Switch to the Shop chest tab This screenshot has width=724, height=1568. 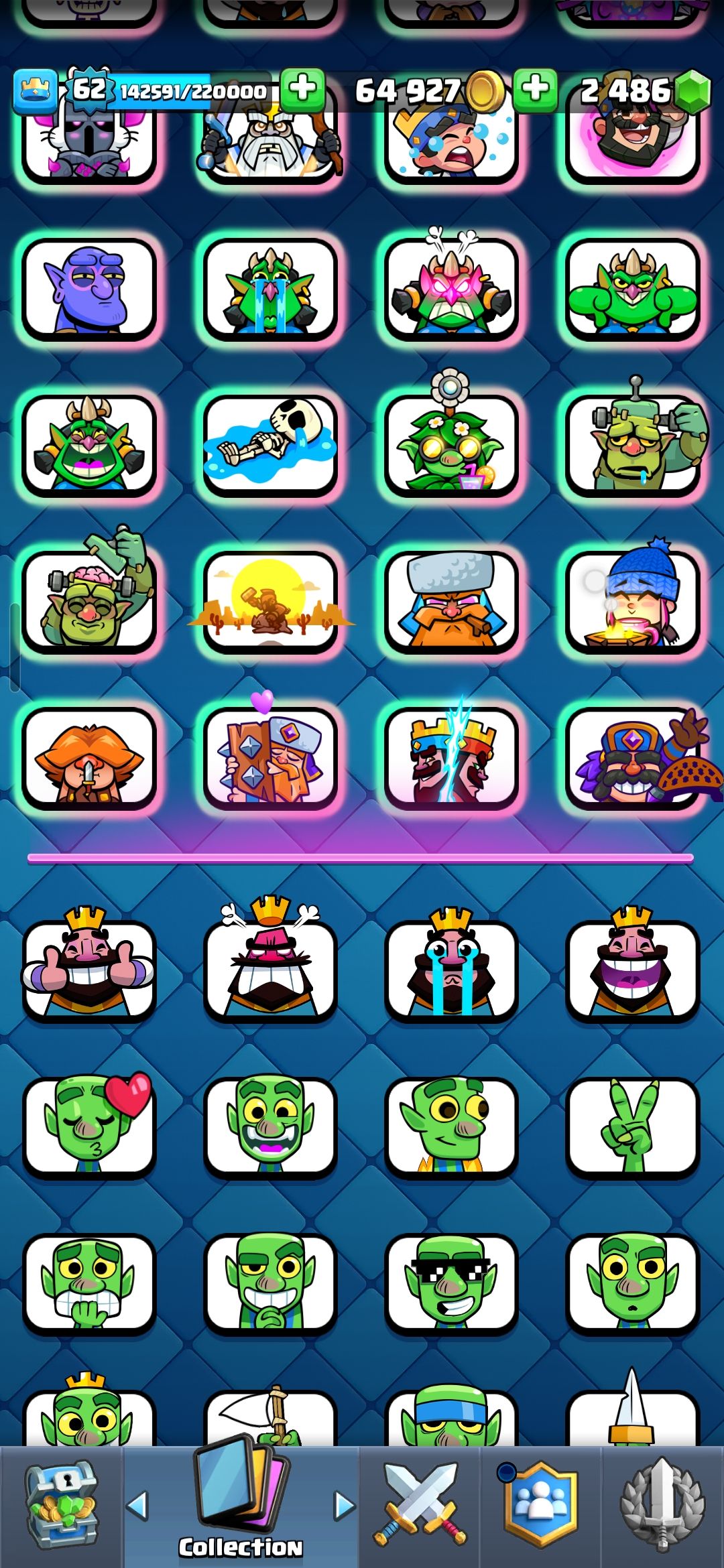[x=61, y=1506]
